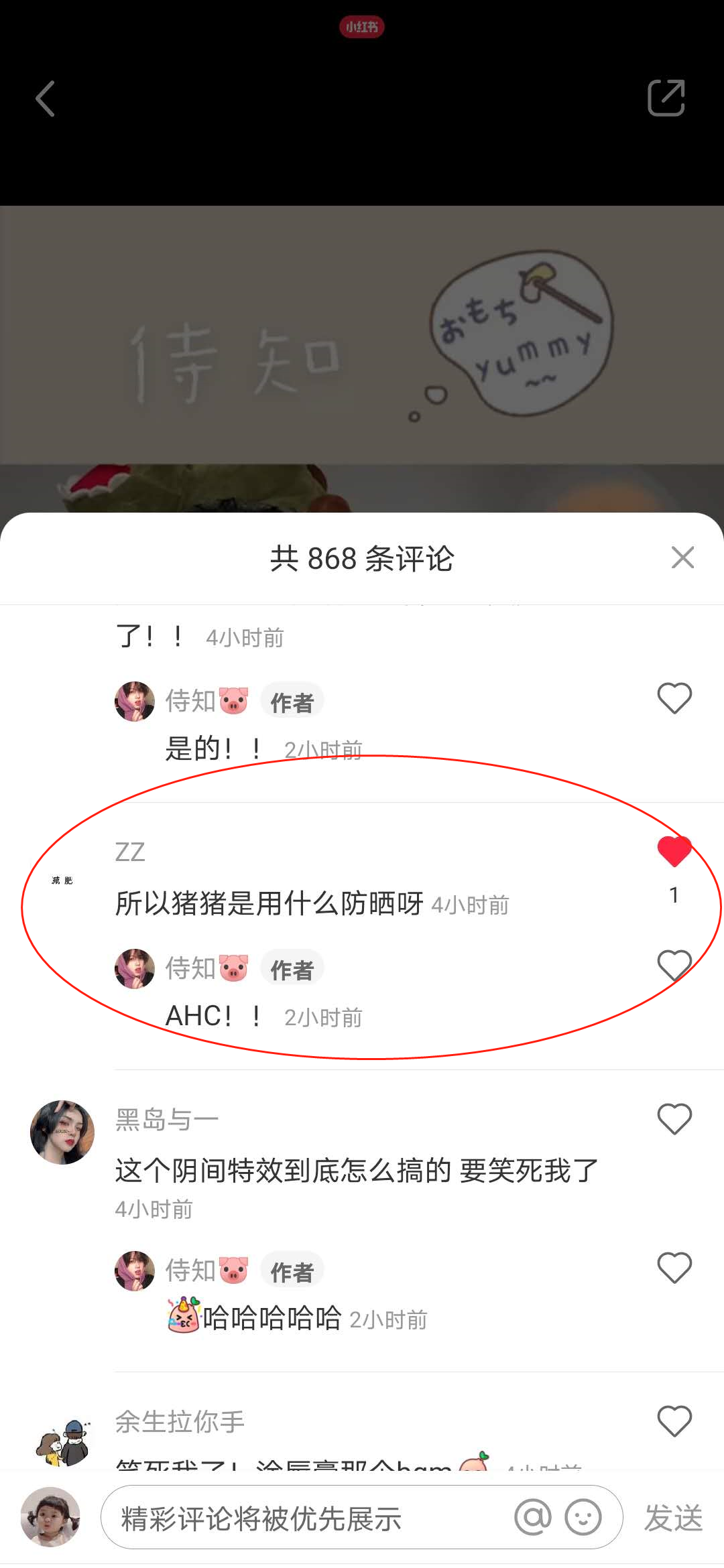Mention someone with the @ icon
Image resolution: width=724 pixels, height=1568 pixels.
(x=533, y=1517)
